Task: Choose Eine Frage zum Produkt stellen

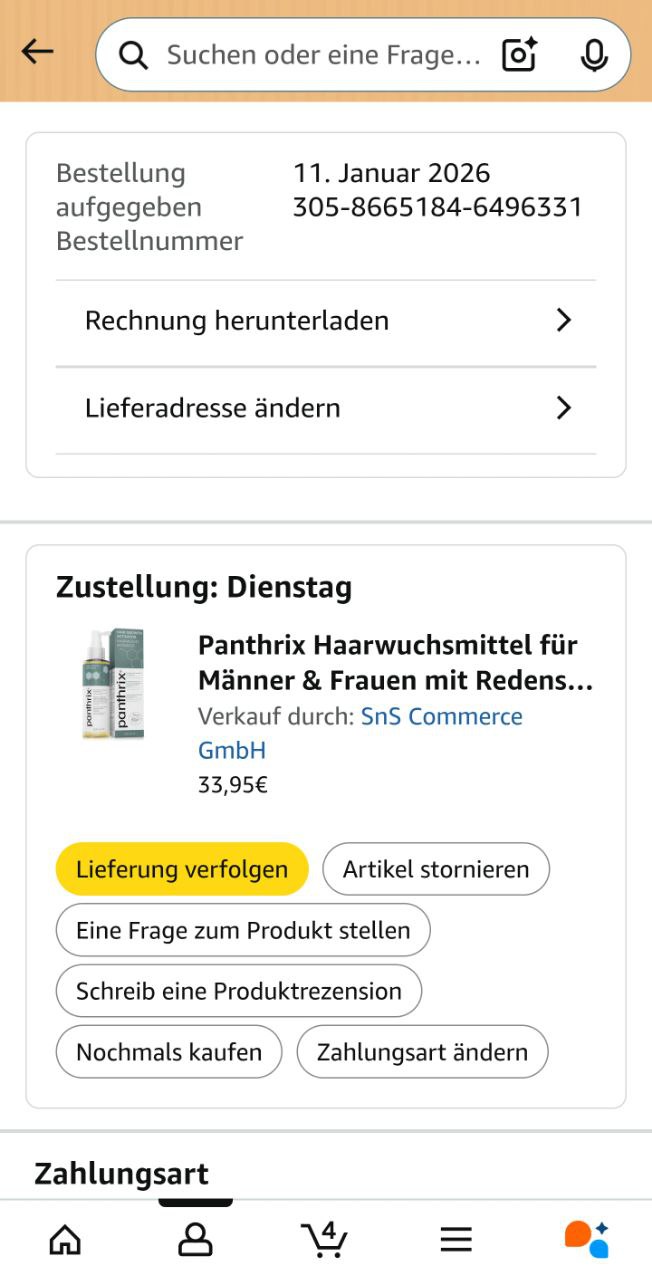Action: pyautogui.click(x=243, y=930)
